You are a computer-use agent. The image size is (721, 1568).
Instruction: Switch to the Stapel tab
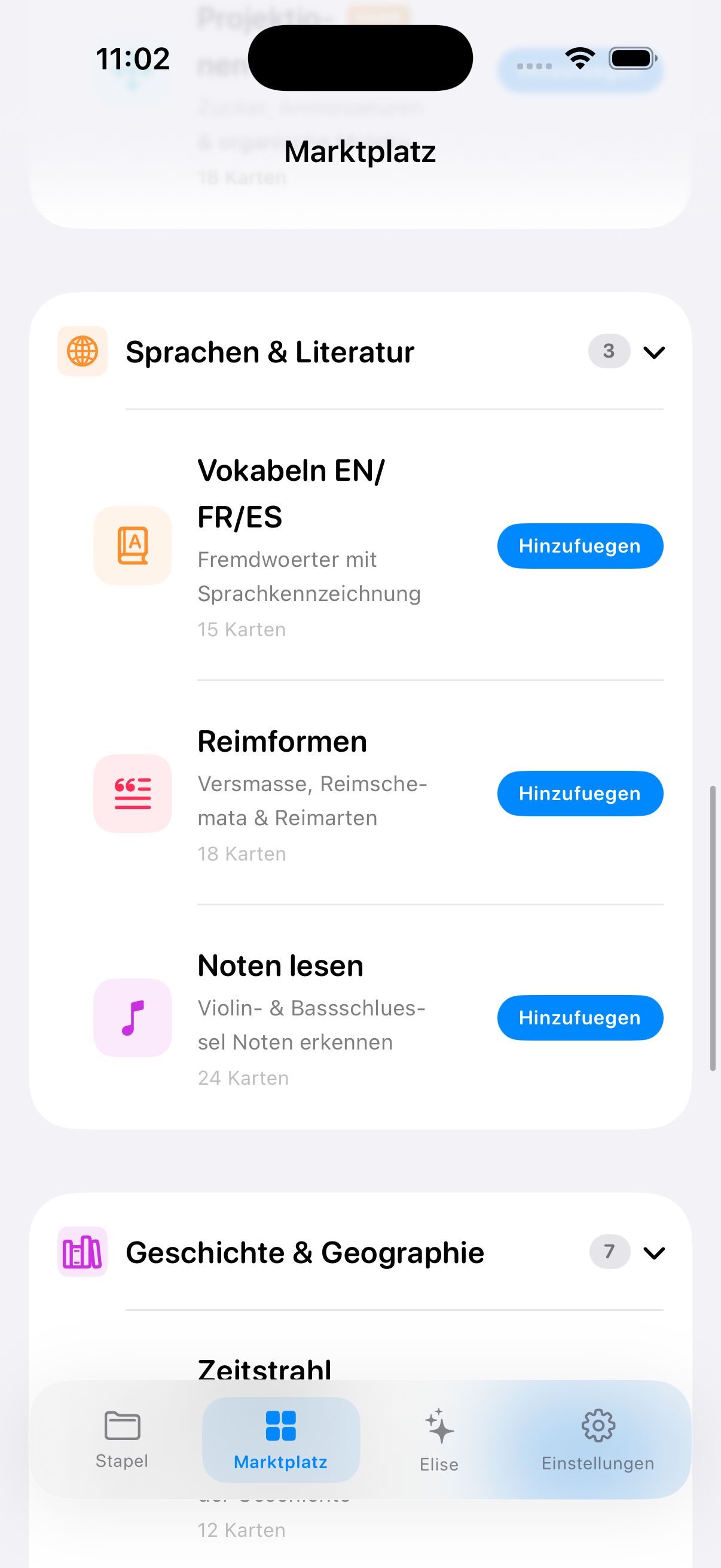tap(122, 1439)
